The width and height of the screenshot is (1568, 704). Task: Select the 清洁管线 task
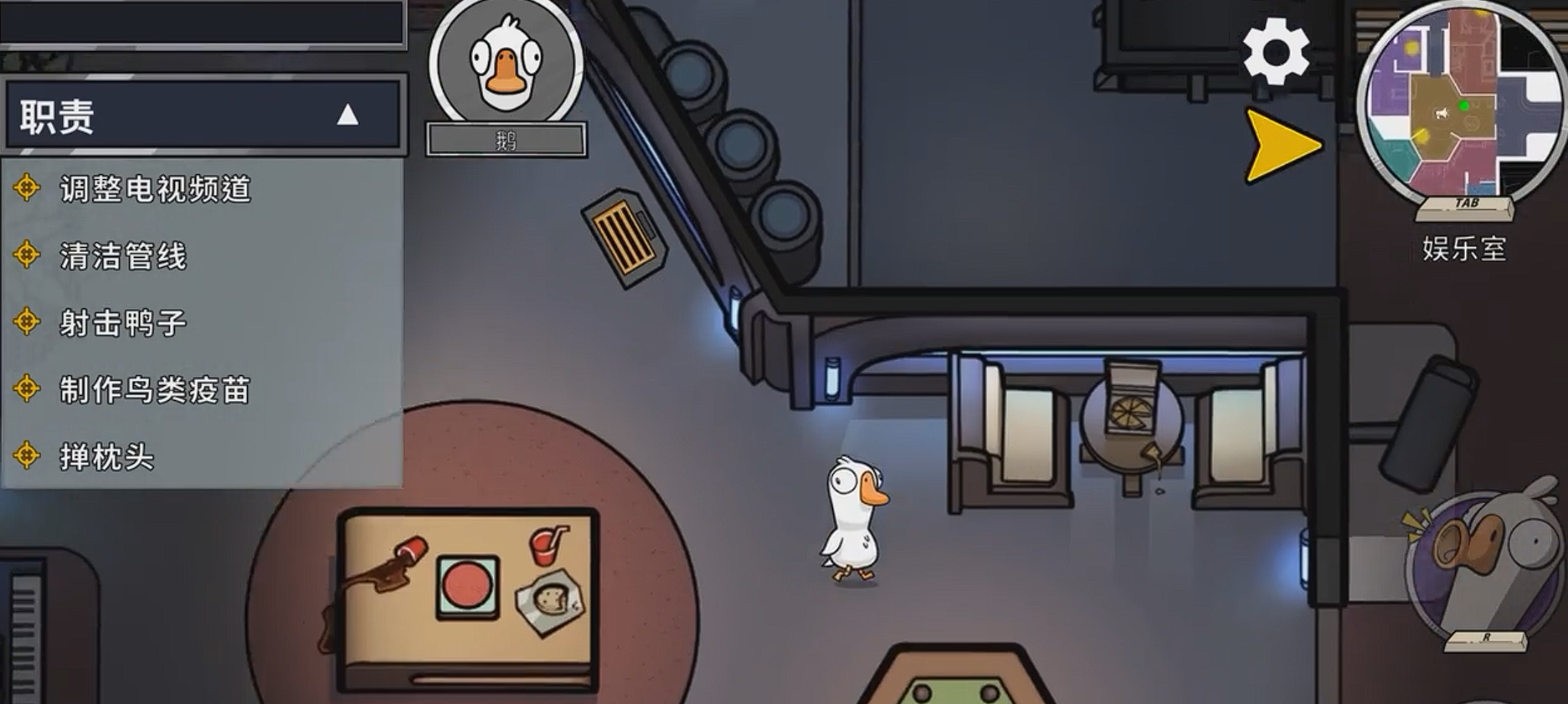tap(123, 256)
